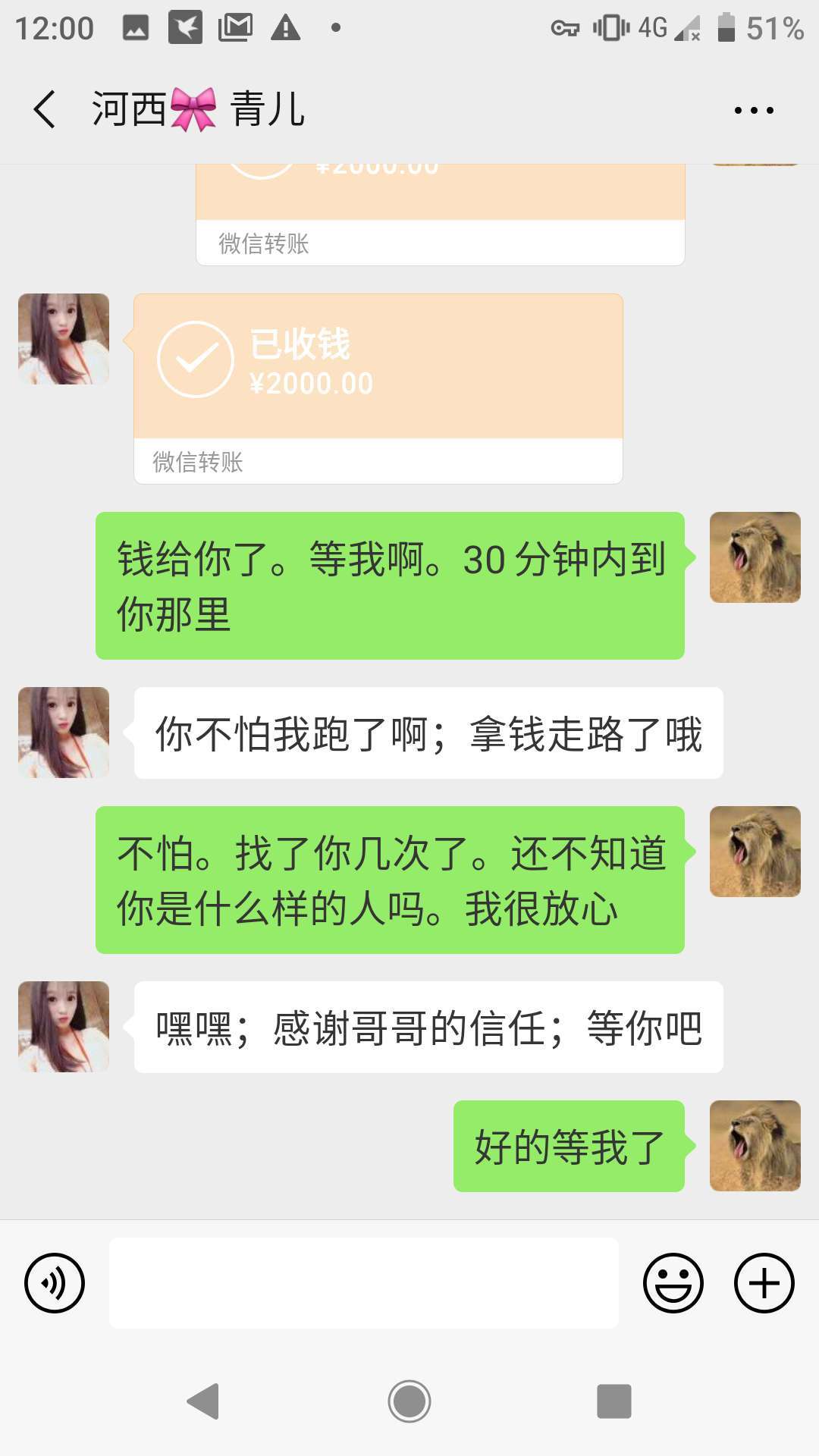The image size is (819, 1456).
Task: Tap 青儿's profile avatar
Action: point(62,337)
